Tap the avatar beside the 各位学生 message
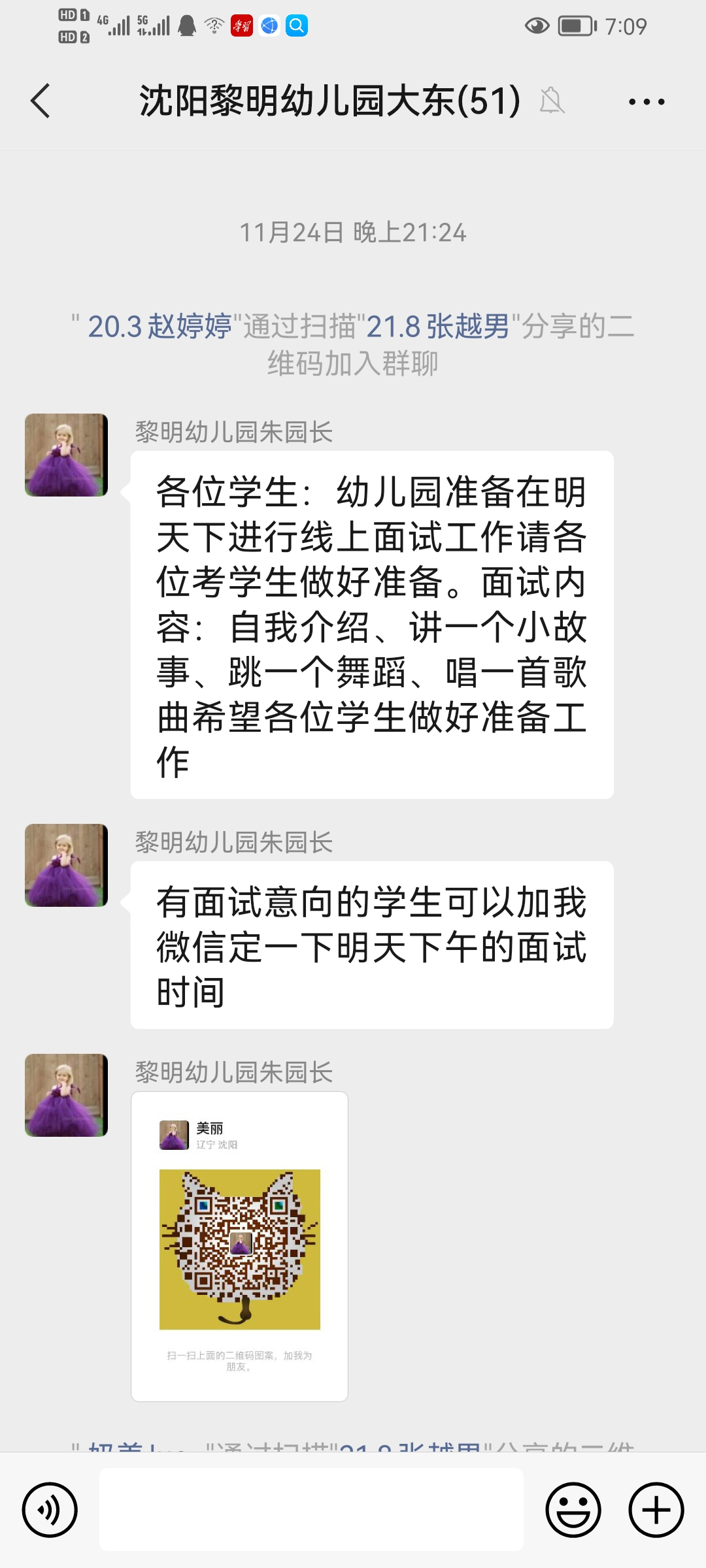Image resolution: width=706 pixels, height=1568 pixels. (x=66, y=455)
